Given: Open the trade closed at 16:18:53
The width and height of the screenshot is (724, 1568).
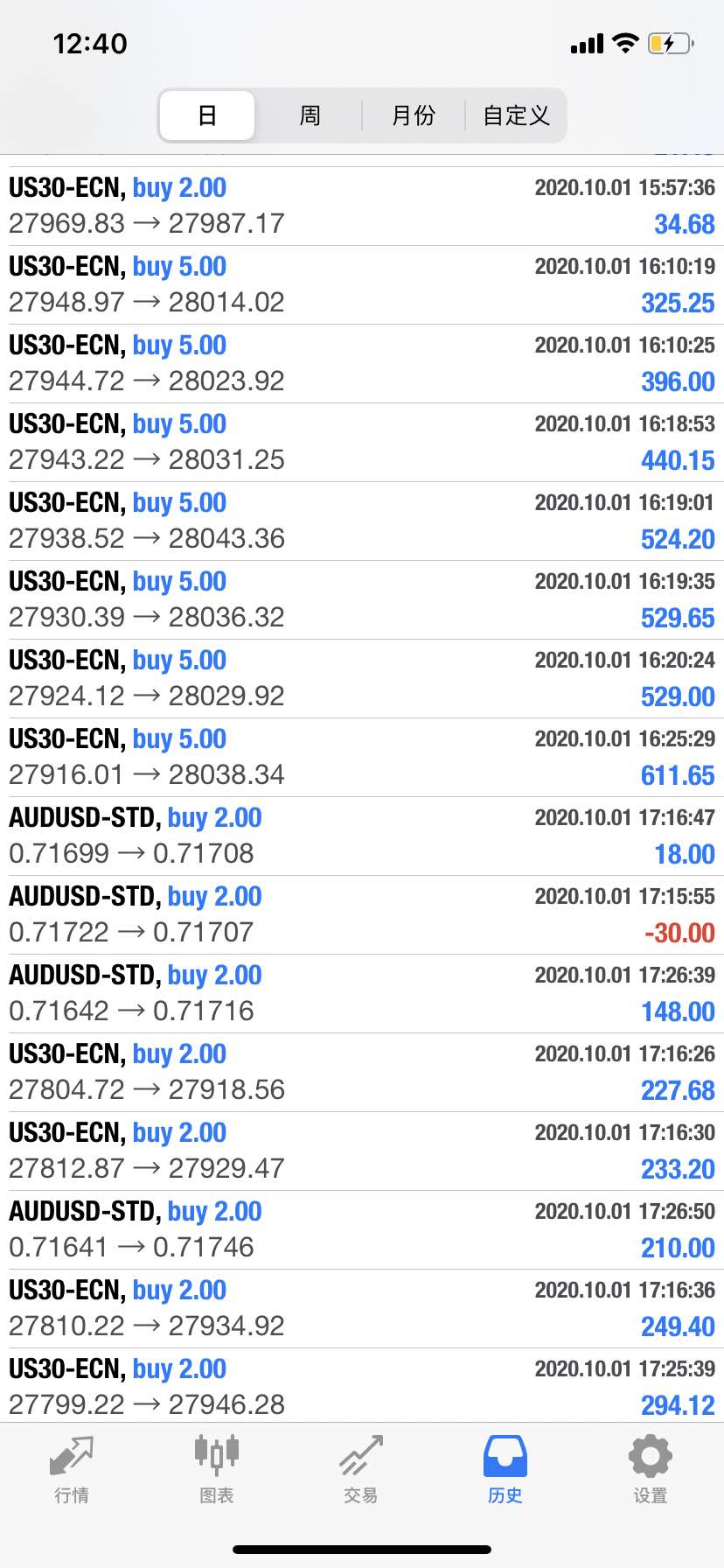Looking at the screenshot, I should click(362, 442).
